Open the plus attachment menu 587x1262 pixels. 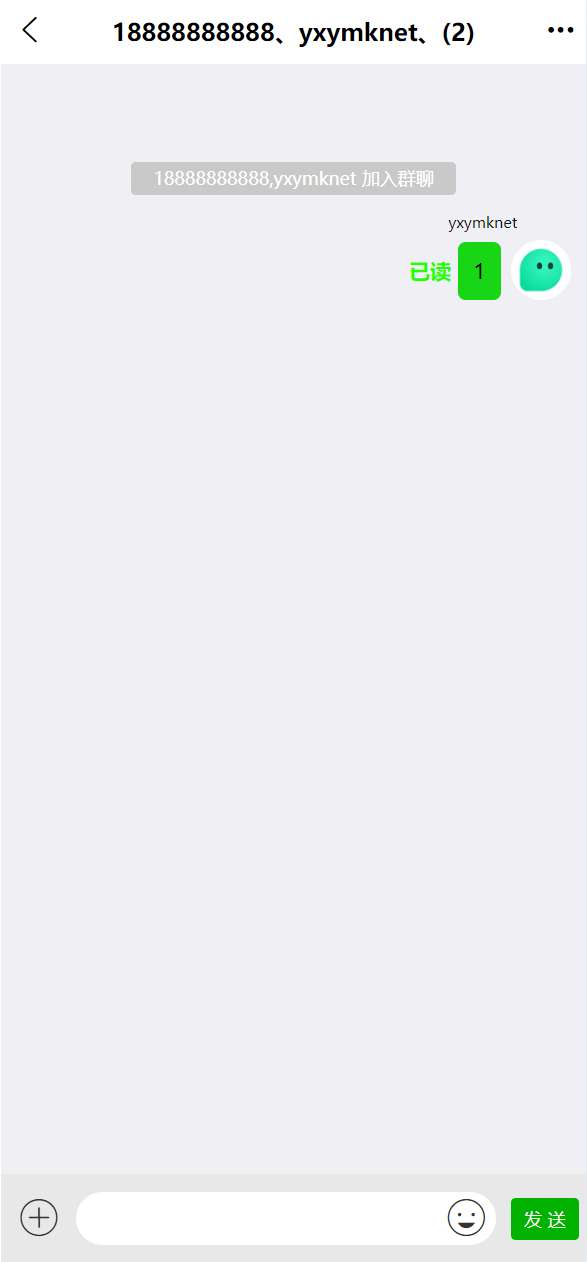[x=39, y=1217]
